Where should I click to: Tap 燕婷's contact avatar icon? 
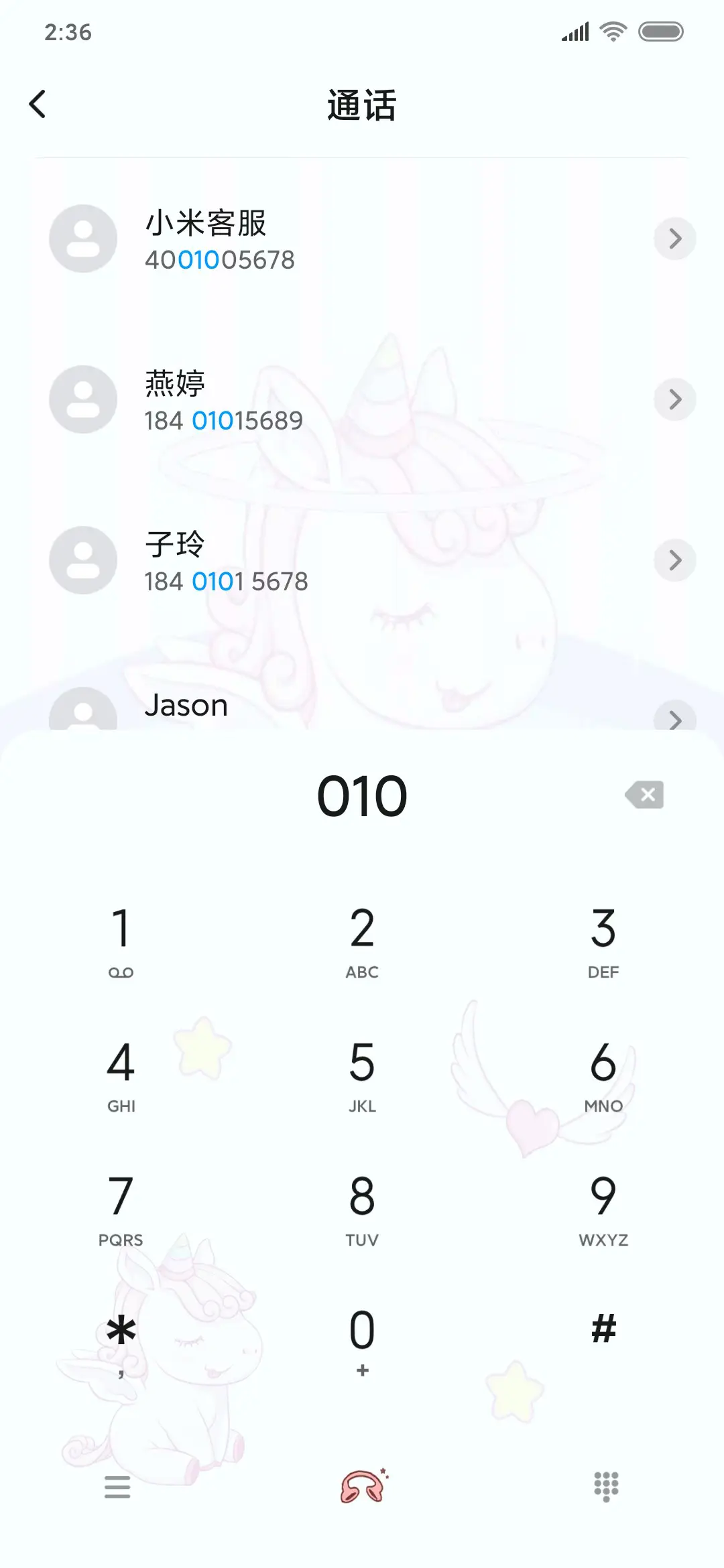coord(82,399)
